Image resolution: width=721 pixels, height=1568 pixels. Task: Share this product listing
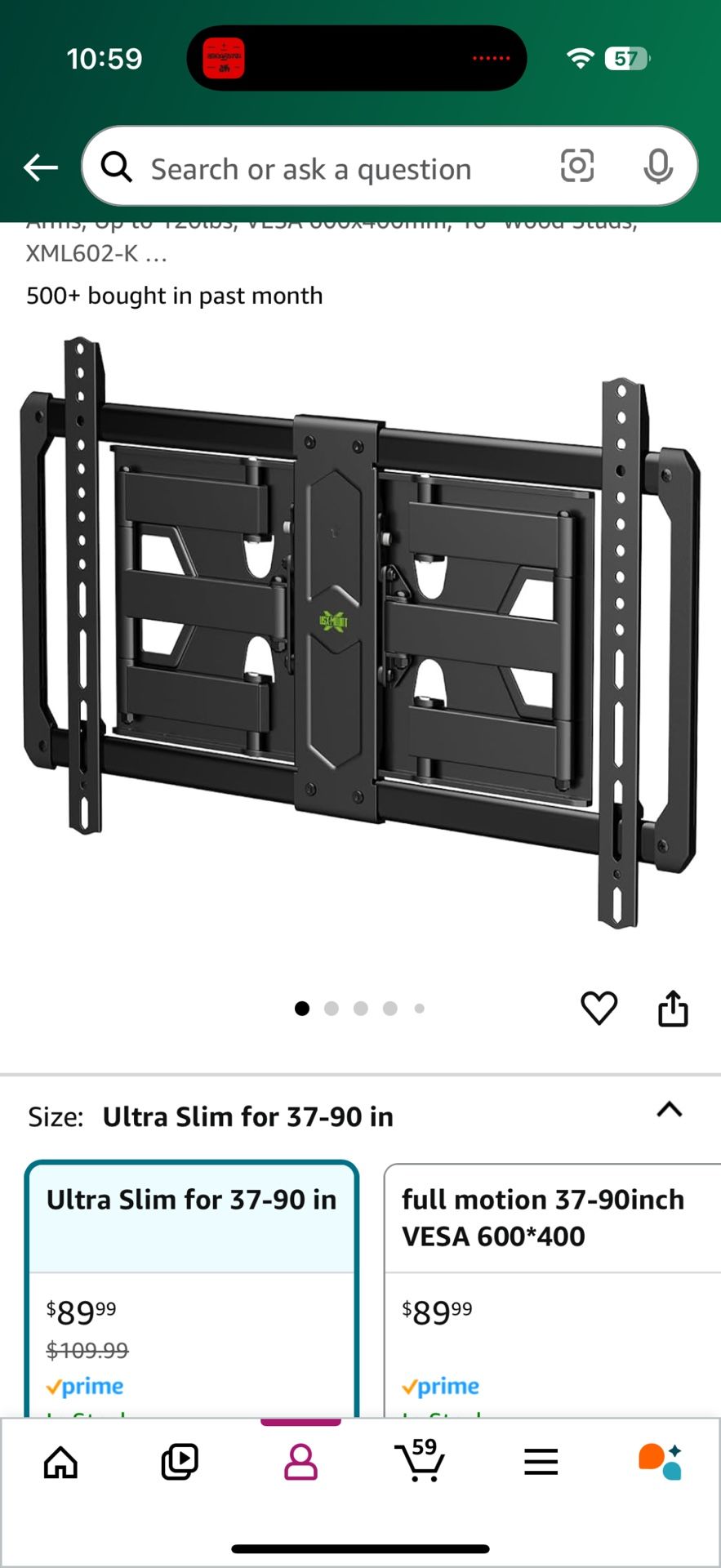coord(673,1008)
